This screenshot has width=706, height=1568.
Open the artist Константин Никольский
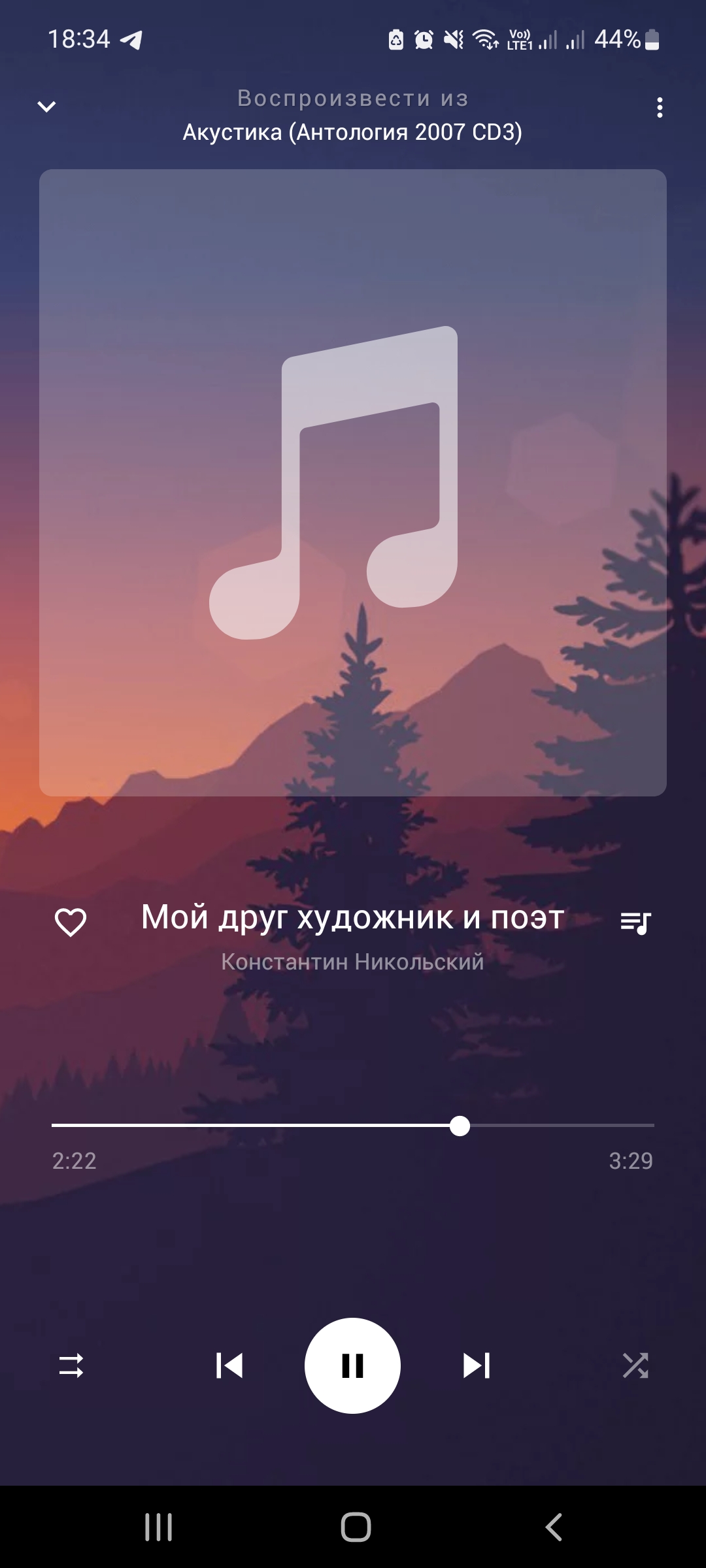[x=352, y=962]
